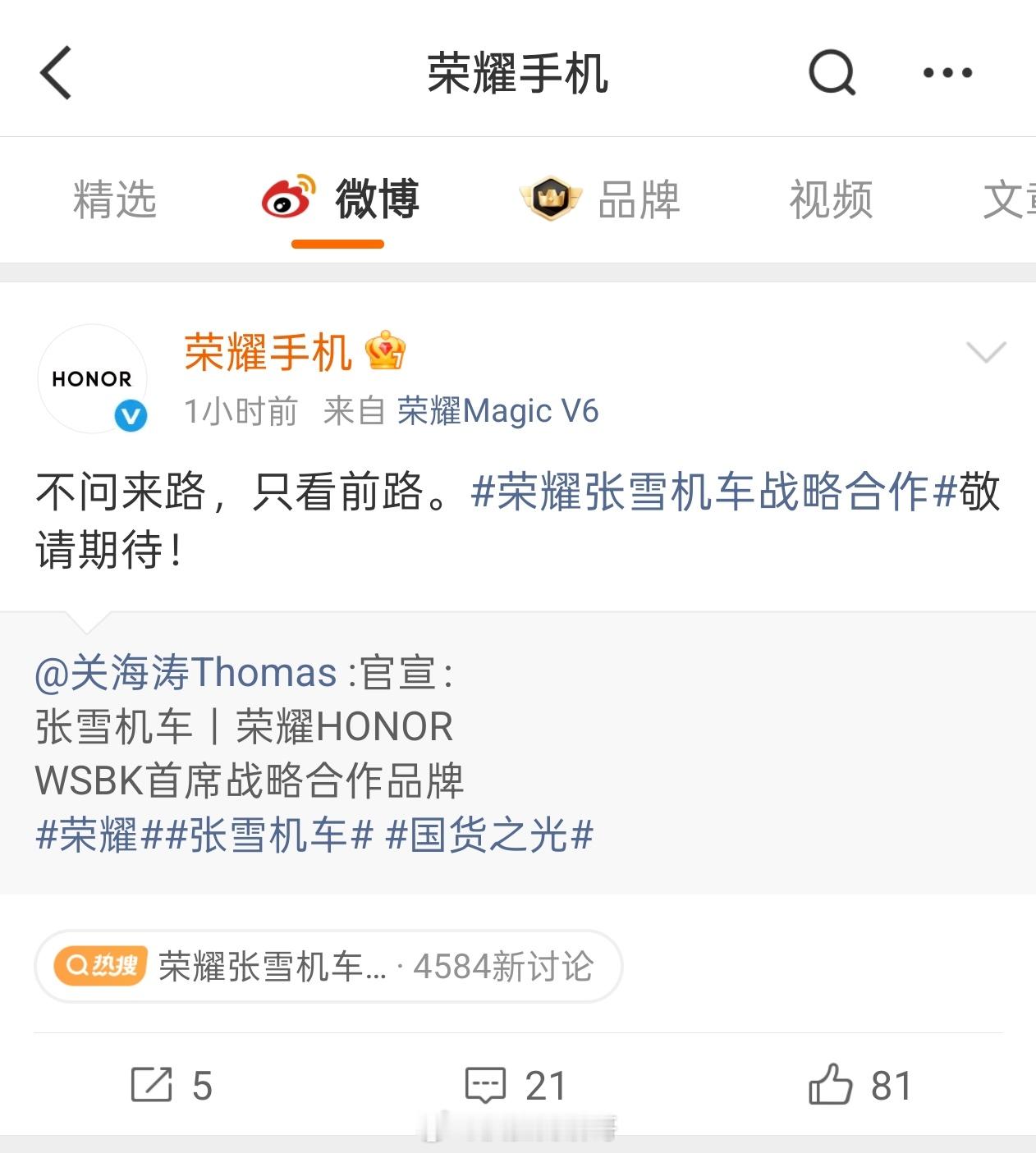
Task: Expand the post options chevron on the right
Action: (988, 354)
